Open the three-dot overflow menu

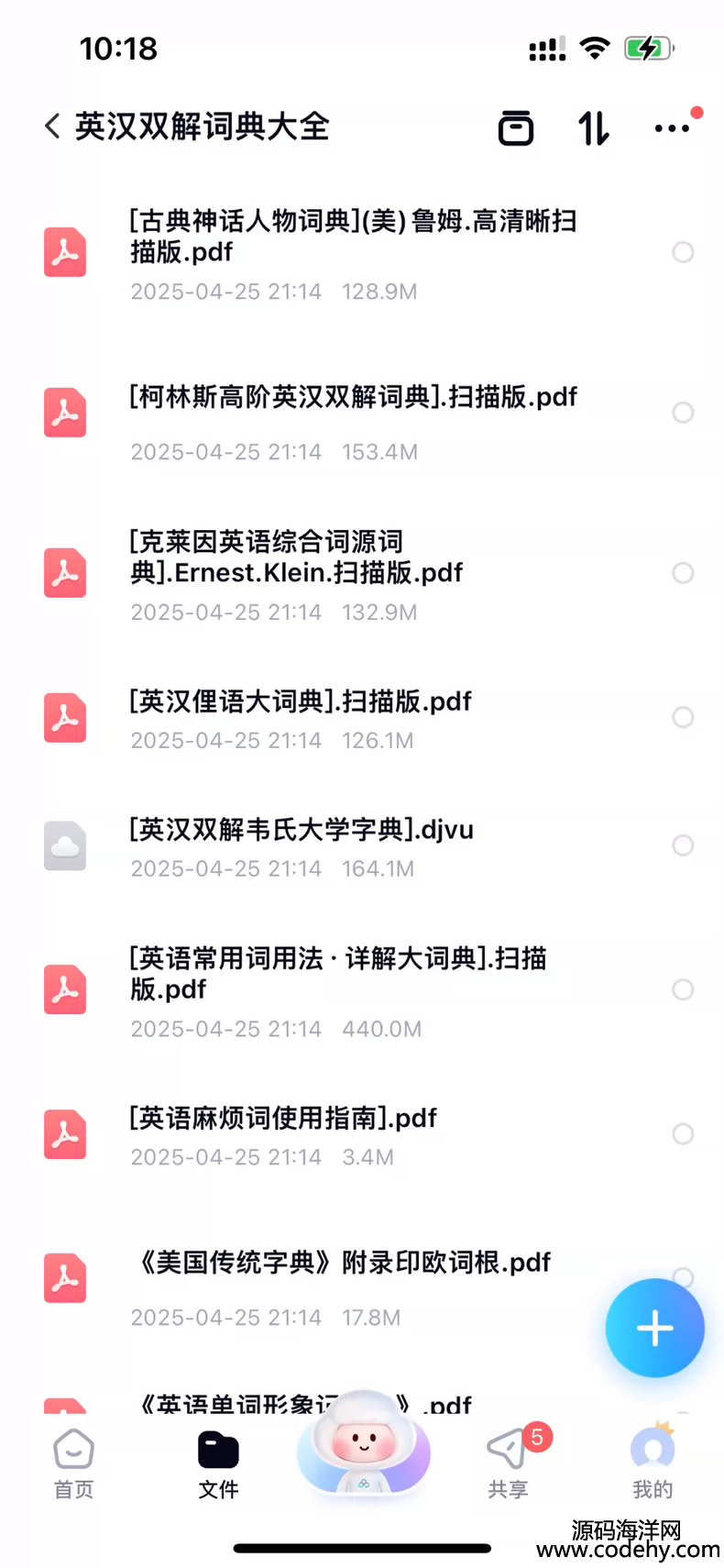[673, 128]
